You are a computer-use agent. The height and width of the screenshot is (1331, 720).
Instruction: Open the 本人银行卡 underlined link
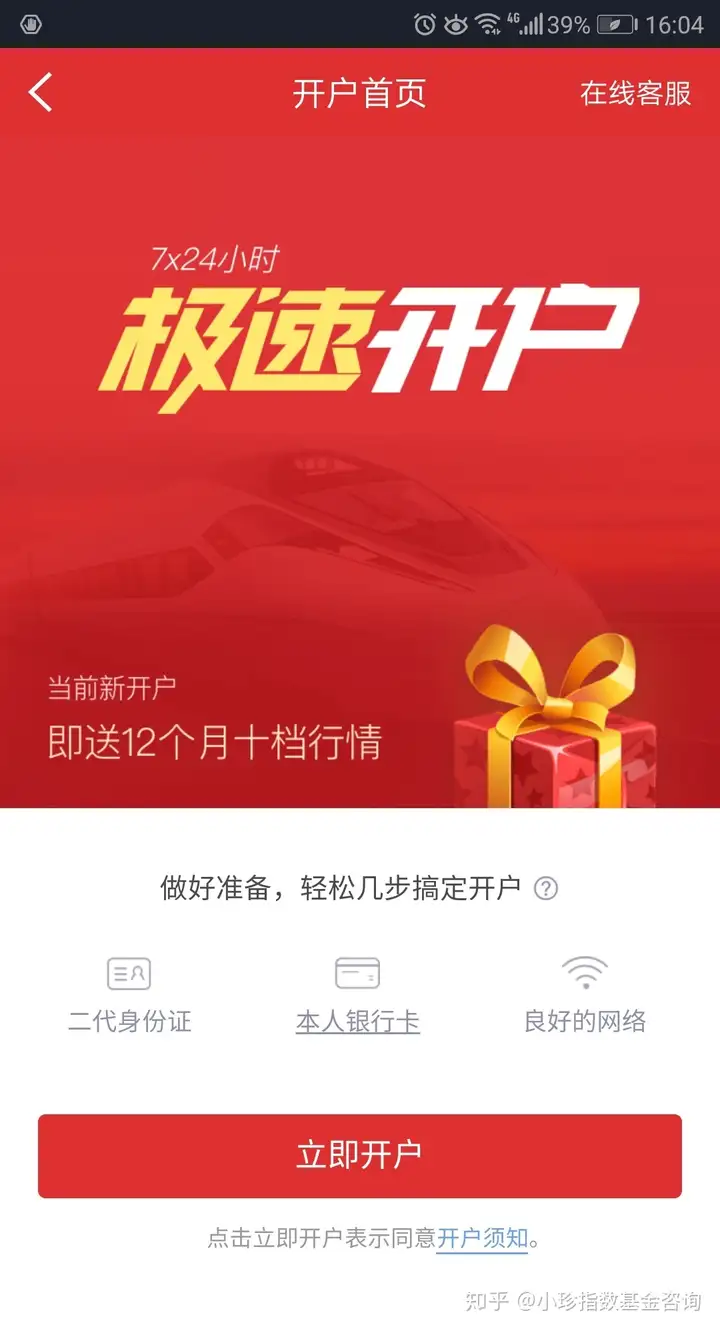[x=358, y=1021]
